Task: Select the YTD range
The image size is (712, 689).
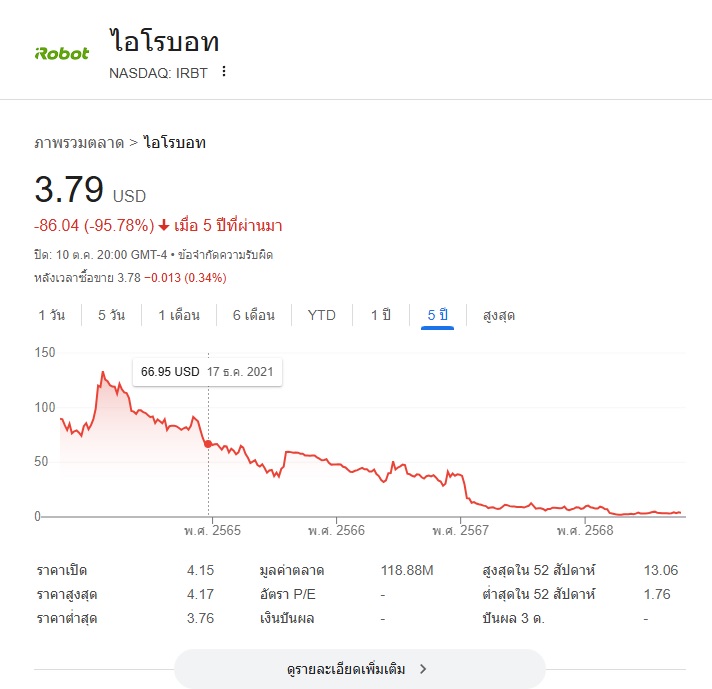Action: point(321,315)
